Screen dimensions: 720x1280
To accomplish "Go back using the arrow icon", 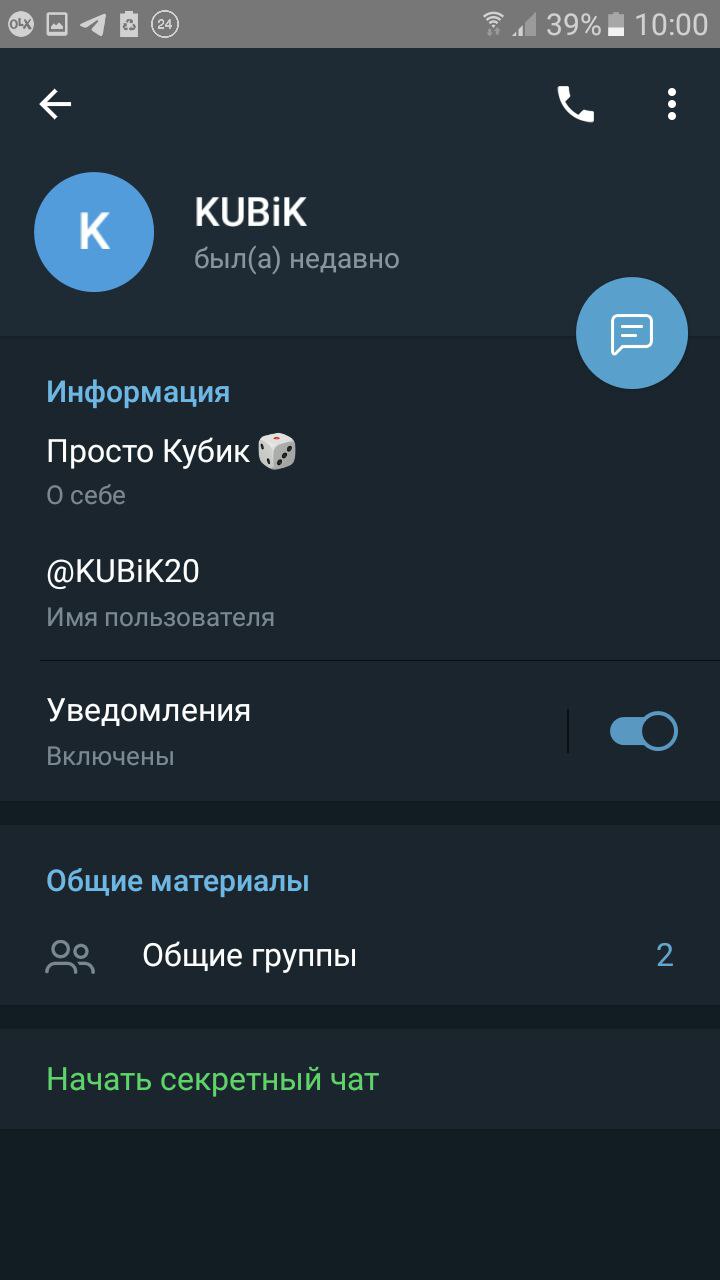I will (x=55, y=104).
